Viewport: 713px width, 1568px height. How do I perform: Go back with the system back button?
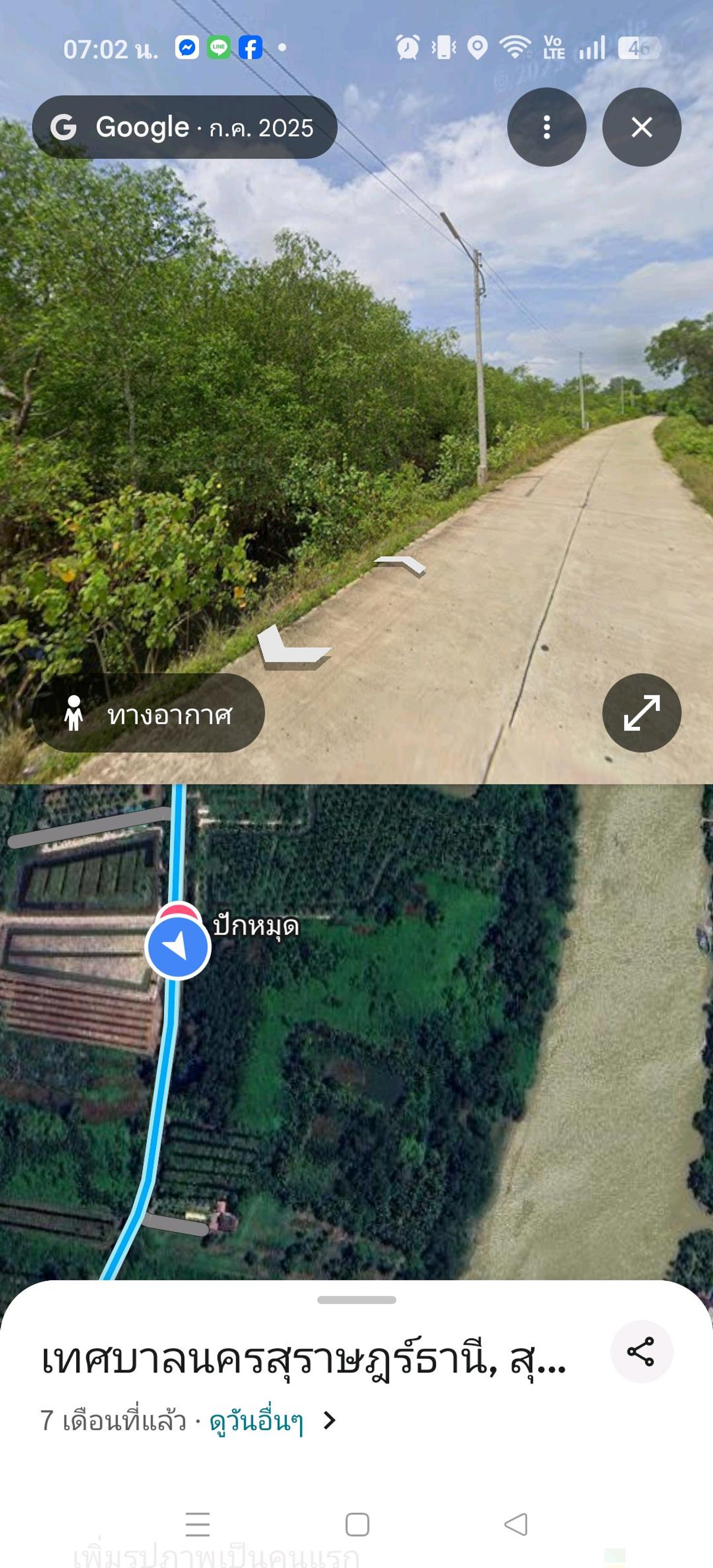(516, 1524)
